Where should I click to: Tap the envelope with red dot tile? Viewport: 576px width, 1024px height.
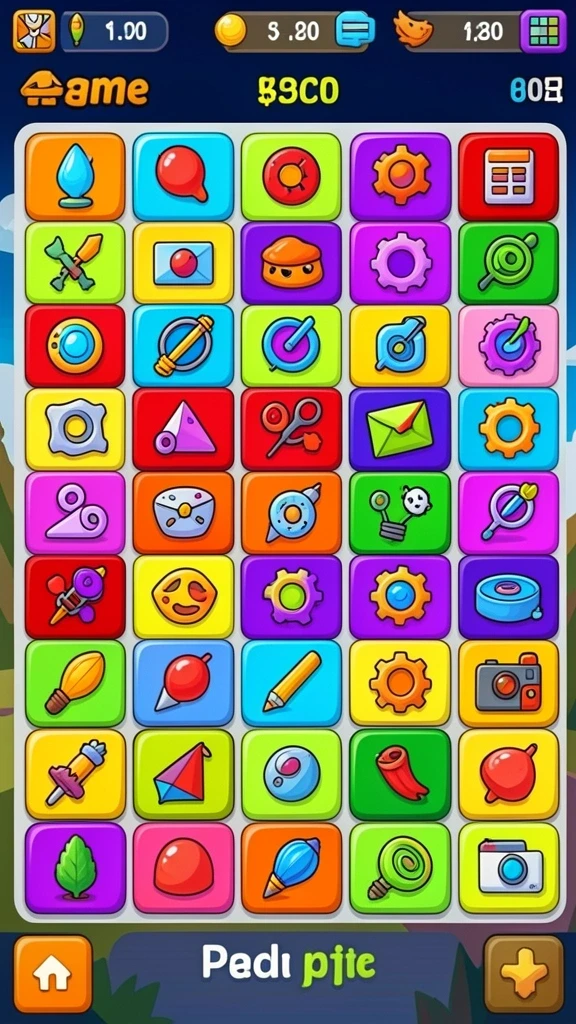tap(184, 263)
